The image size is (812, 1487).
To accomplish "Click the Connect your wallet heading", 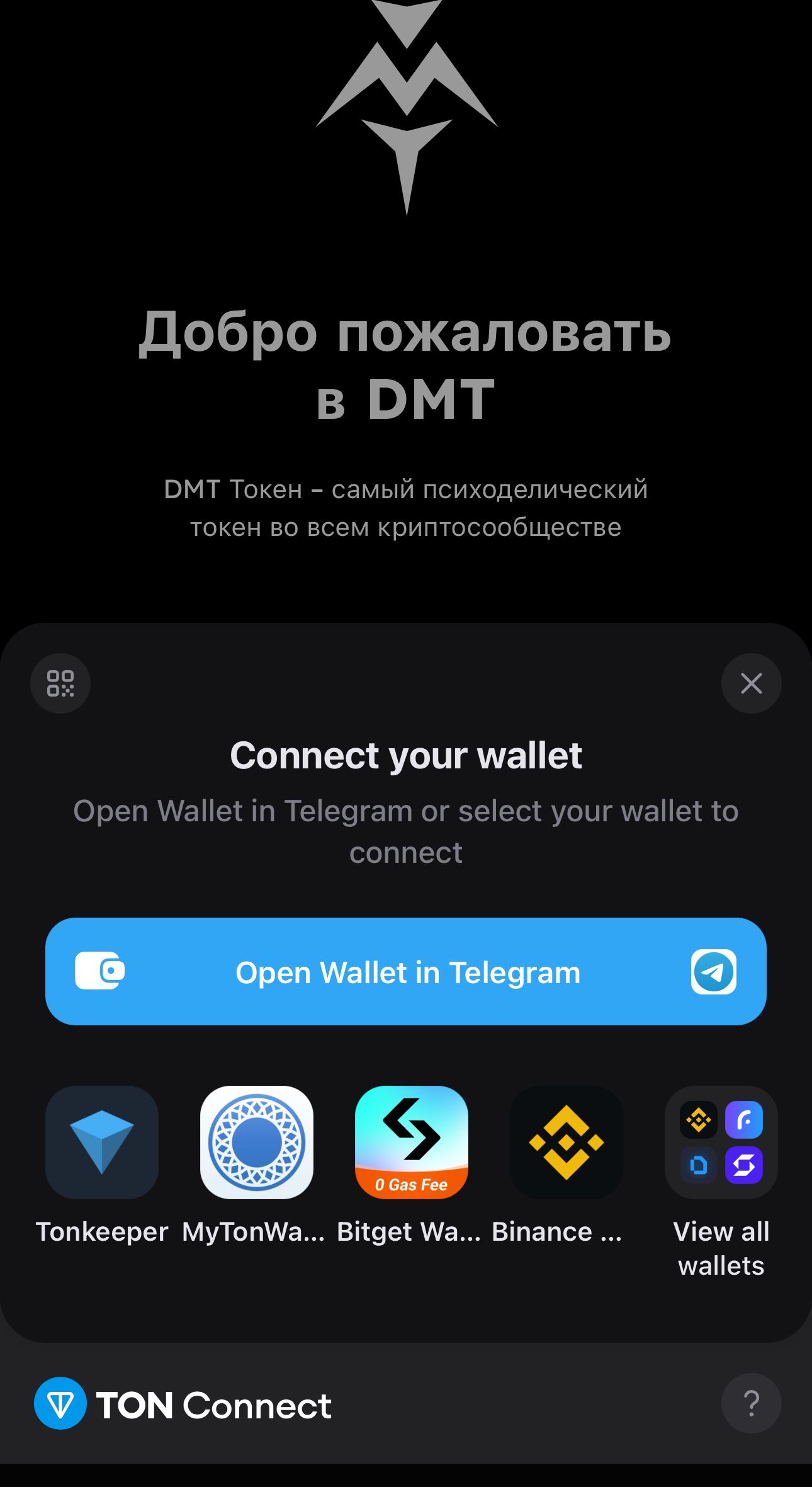I will click(407, 755).
